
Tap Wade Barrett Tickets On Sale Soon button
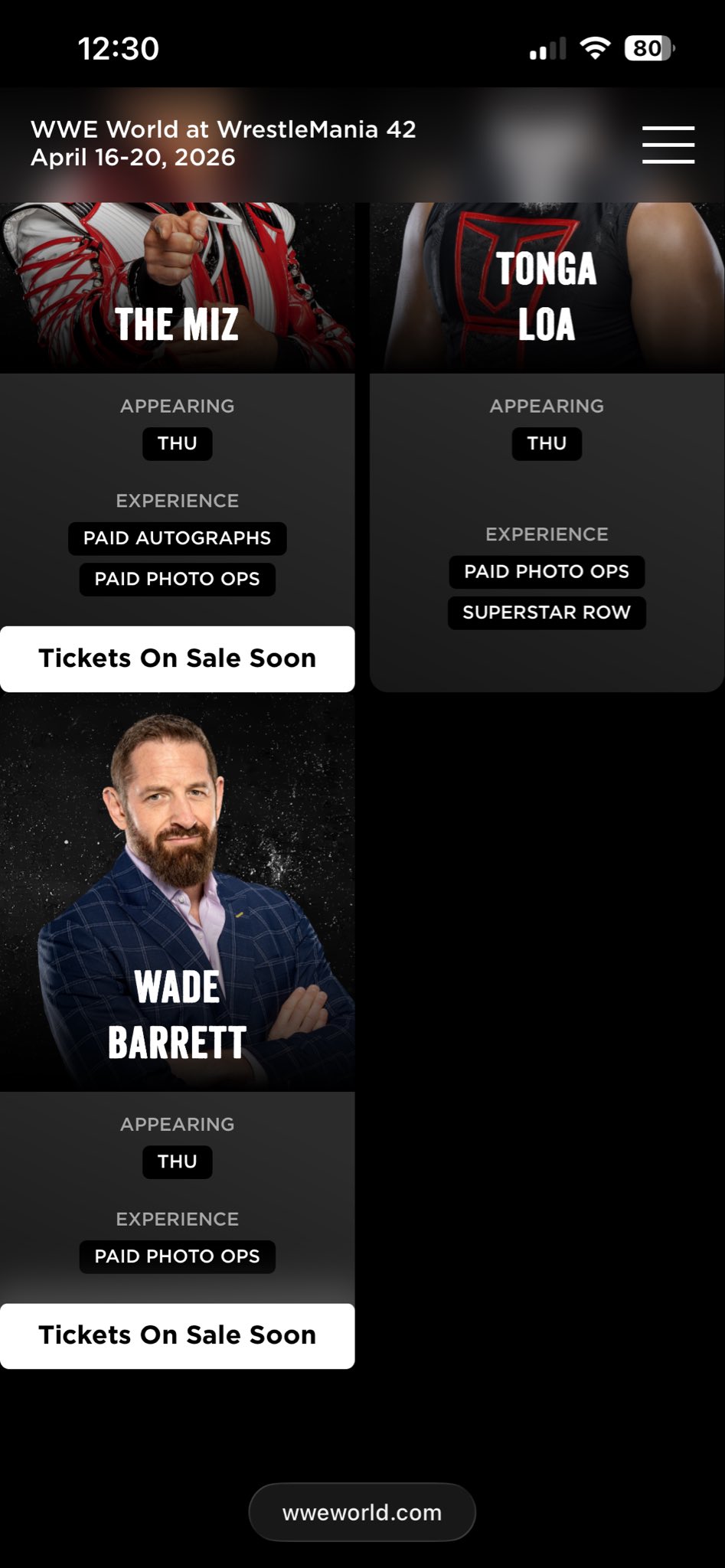click(177, 1335)
